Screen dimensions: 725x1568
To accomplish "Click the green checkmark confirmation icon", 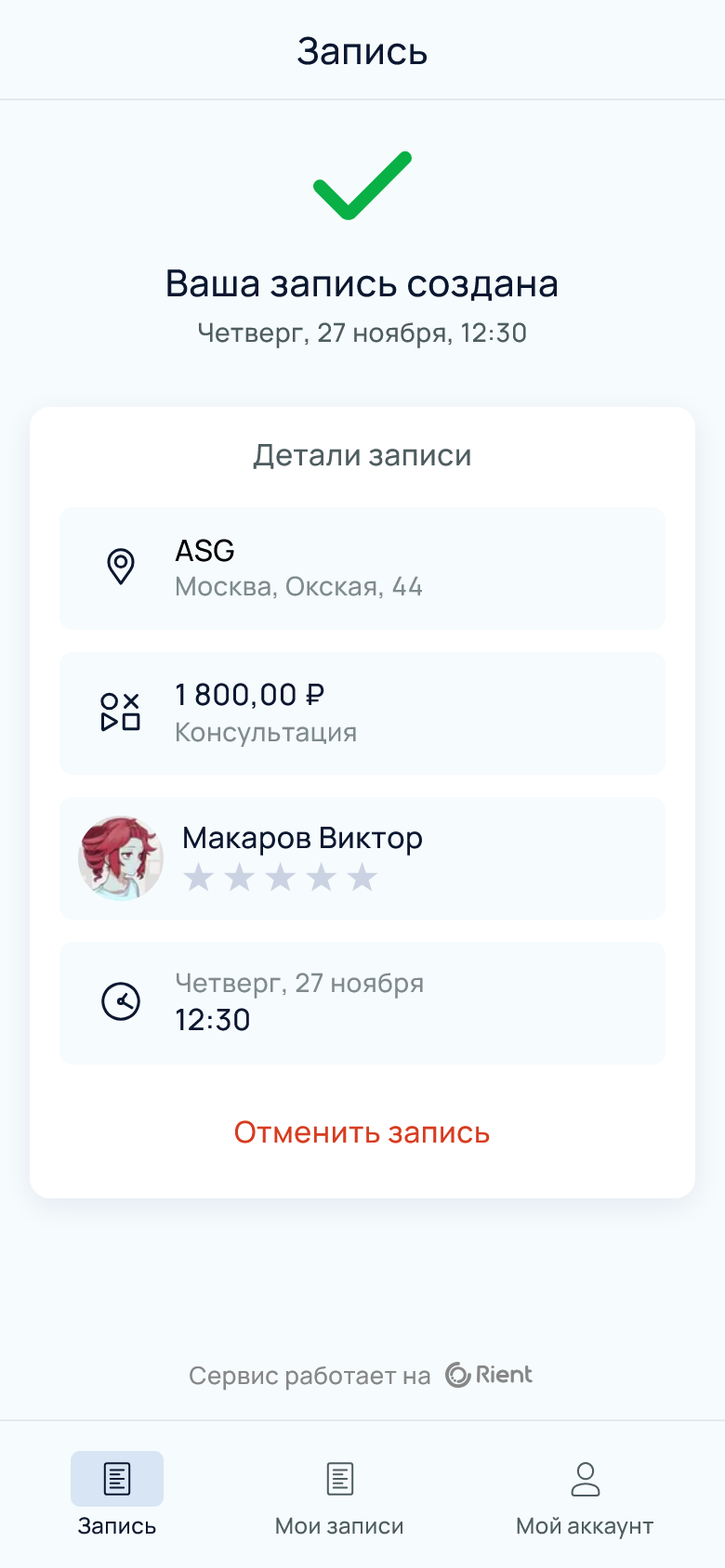I will pos(362,185).
